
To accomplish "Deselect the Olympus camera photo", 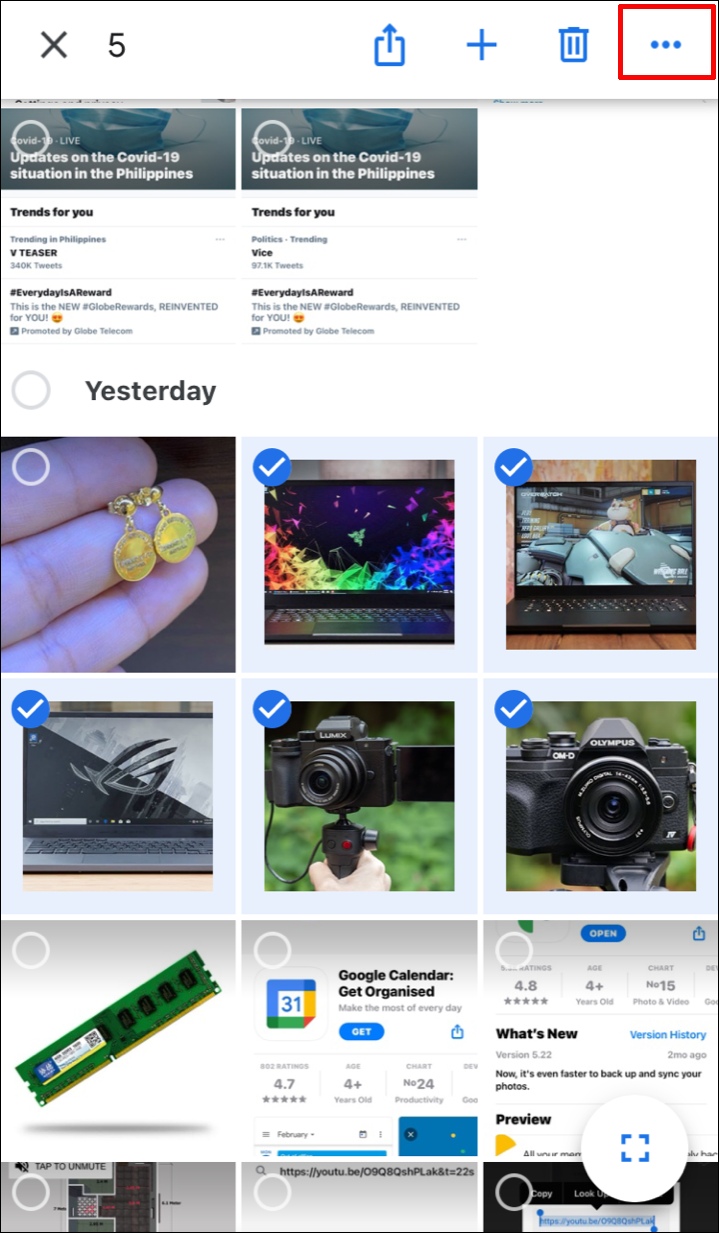I will tap(514, 708).
